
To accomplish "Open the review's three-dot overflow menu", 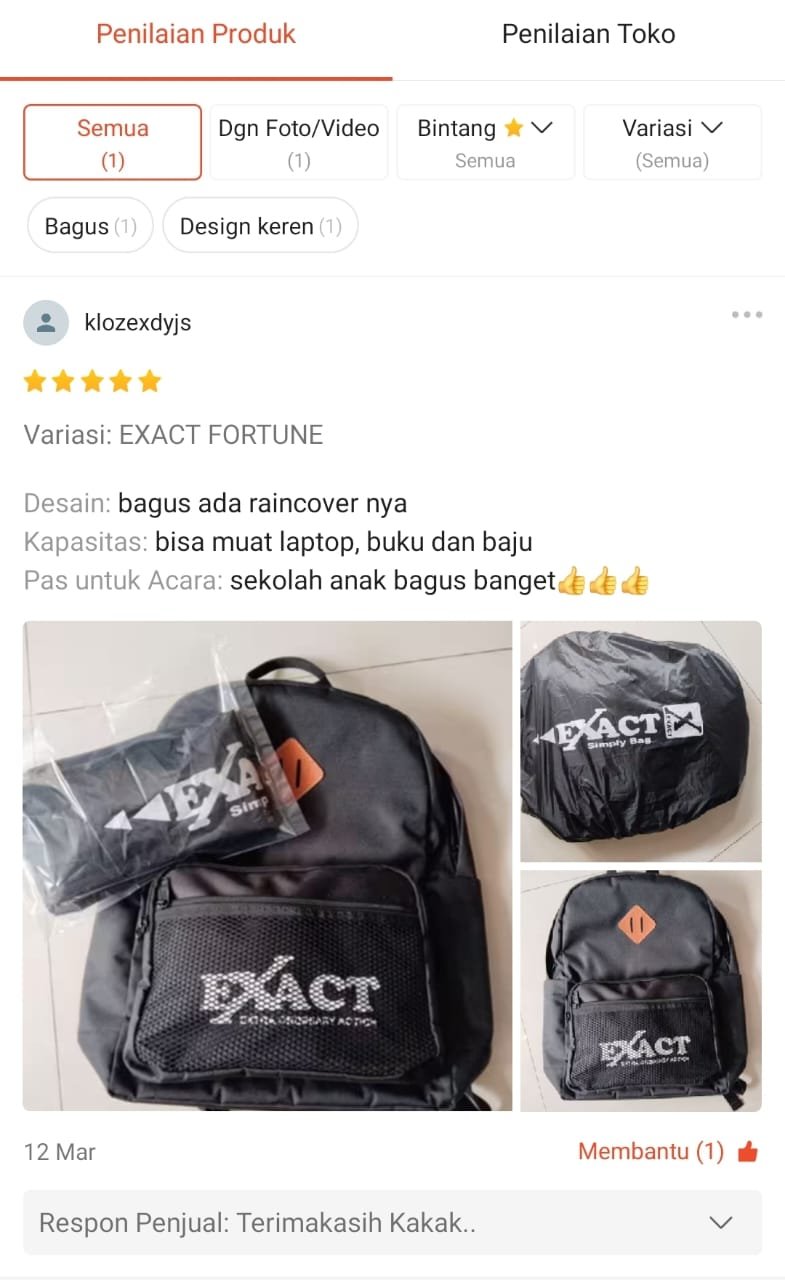I will [746, 315].
